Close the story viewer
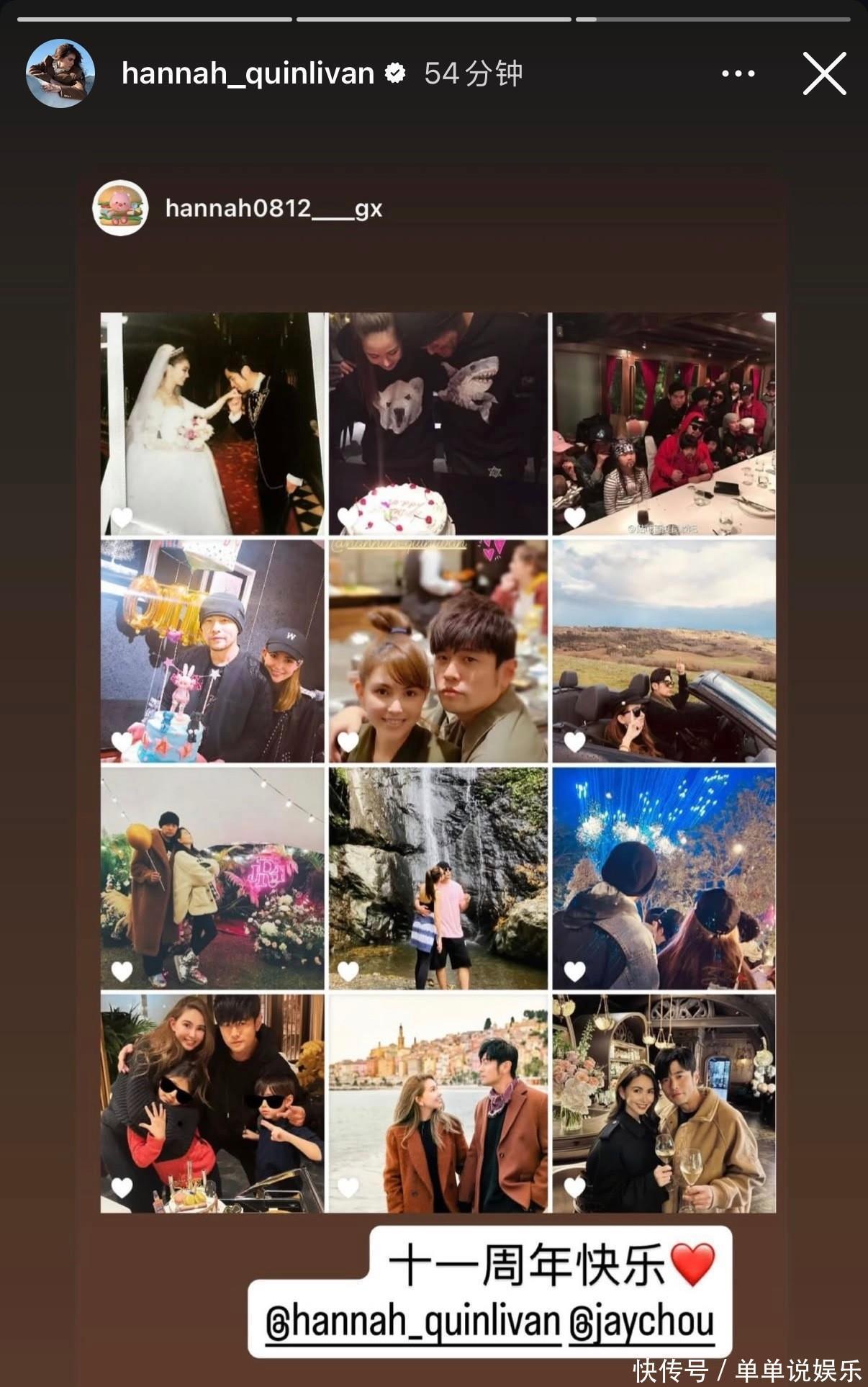This screenshot has width=868, height=1387. pyautogui.click(x=824, y=73)
